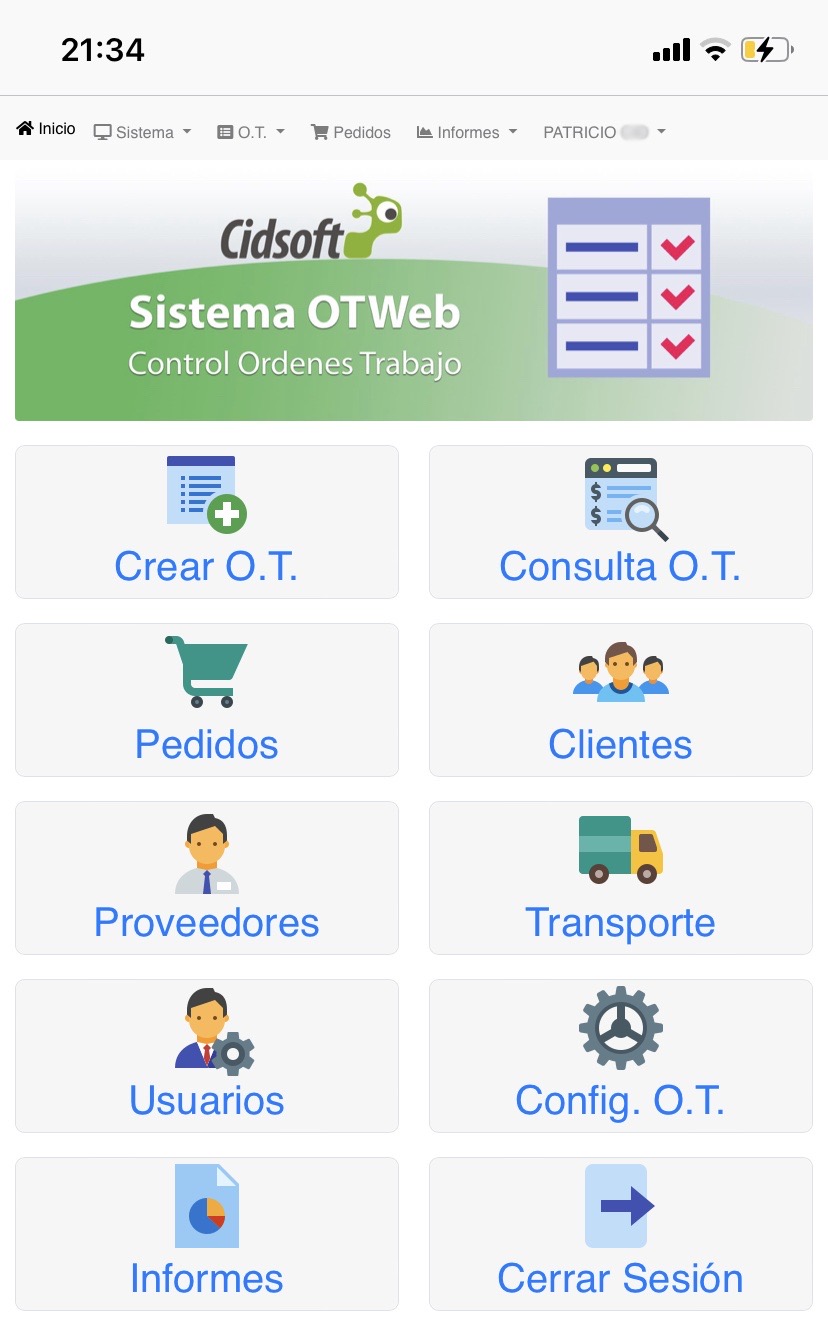Open Pedidos from the top navbar
Viewport: 828px width, 1325px height.
tap(351, 132)
